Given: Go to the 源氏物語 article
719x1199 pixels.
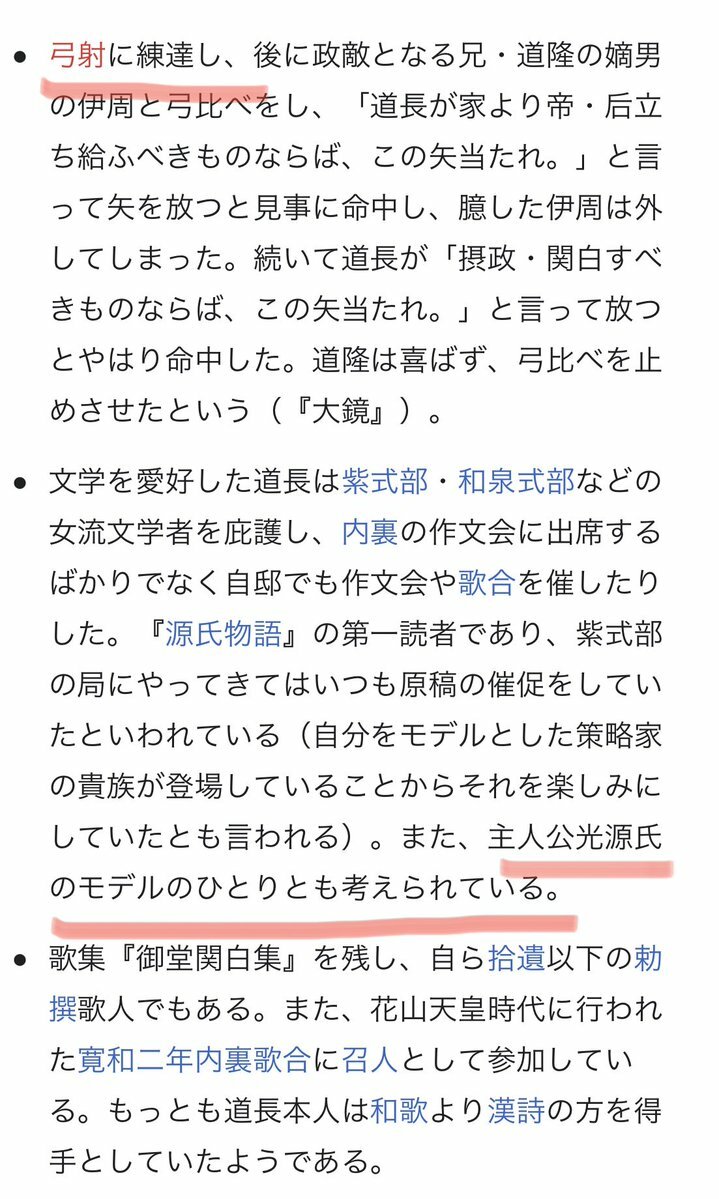Looking at the screenshot, I should 223,635.
